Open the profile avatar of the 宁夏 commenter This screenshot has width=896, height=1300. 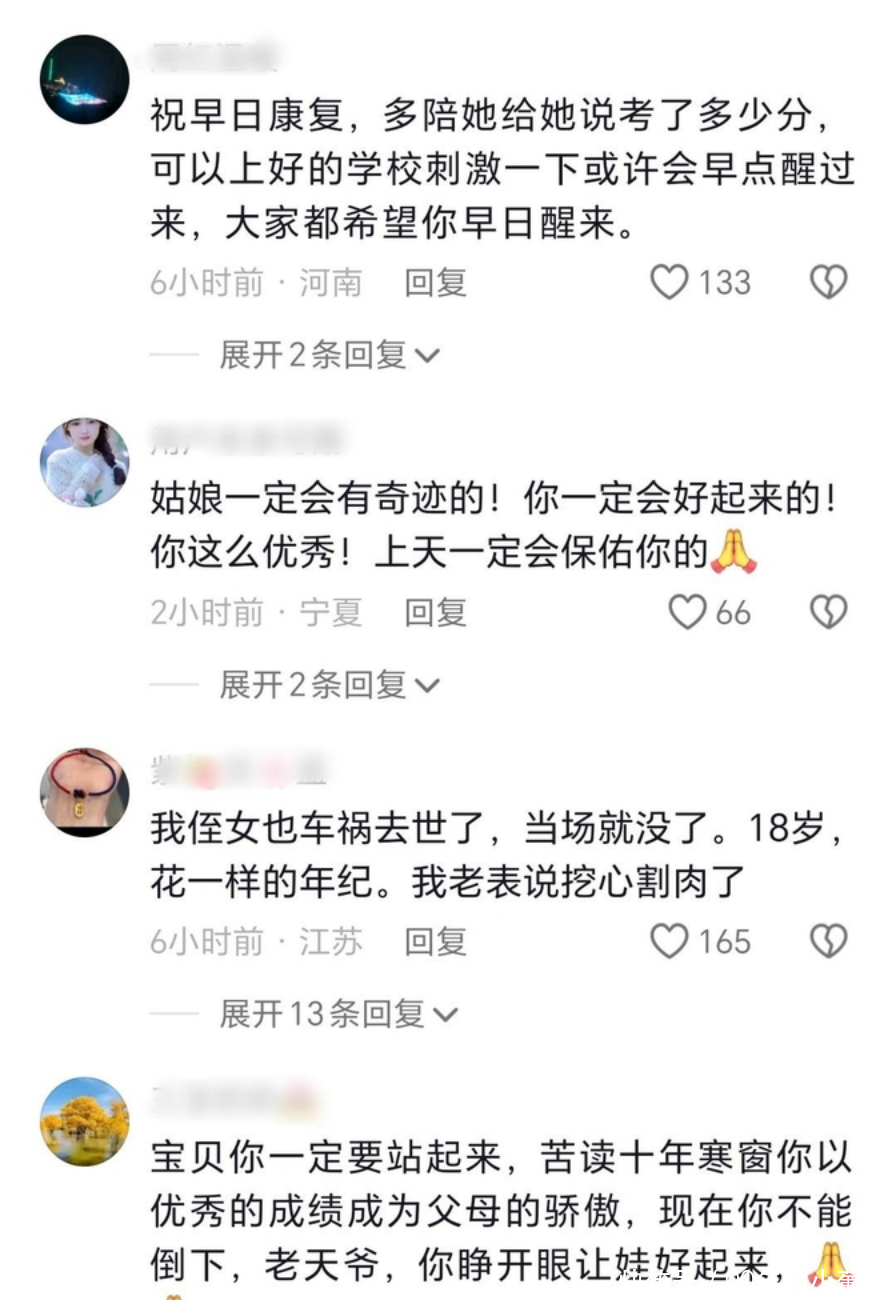pos(85,462)
